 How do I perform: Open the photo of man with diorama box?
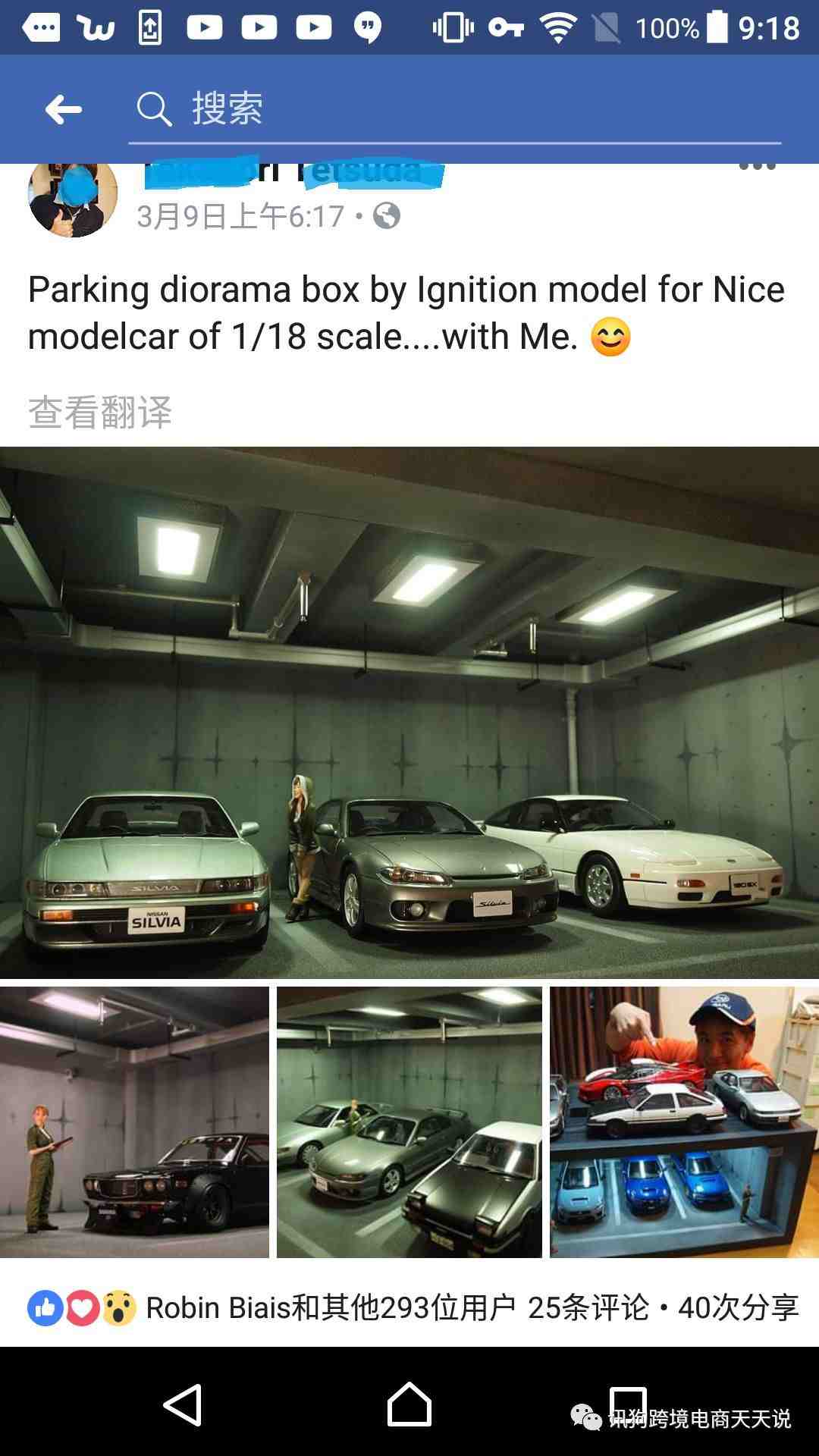point(684,1122)
